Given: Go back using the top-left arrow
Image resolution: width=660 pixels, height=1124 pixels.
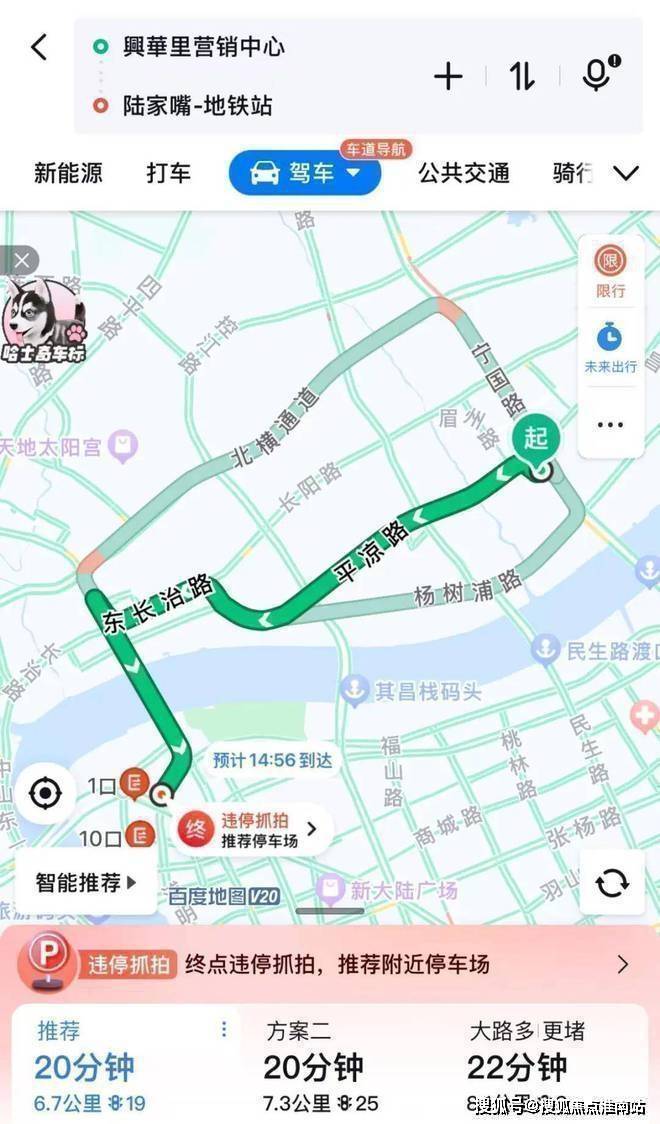Looking at the screenshot, I should tap(39, 47).
